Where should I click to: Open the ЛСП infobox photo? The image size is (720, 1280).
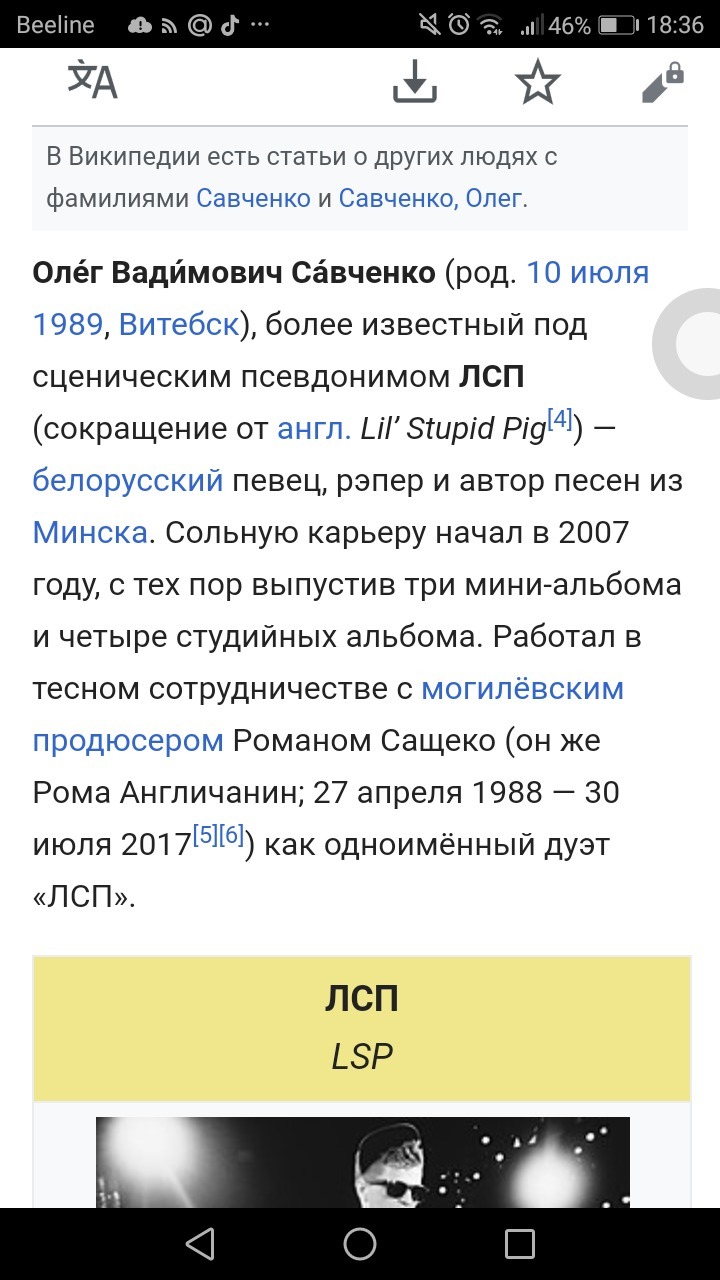coord(362,1162)
